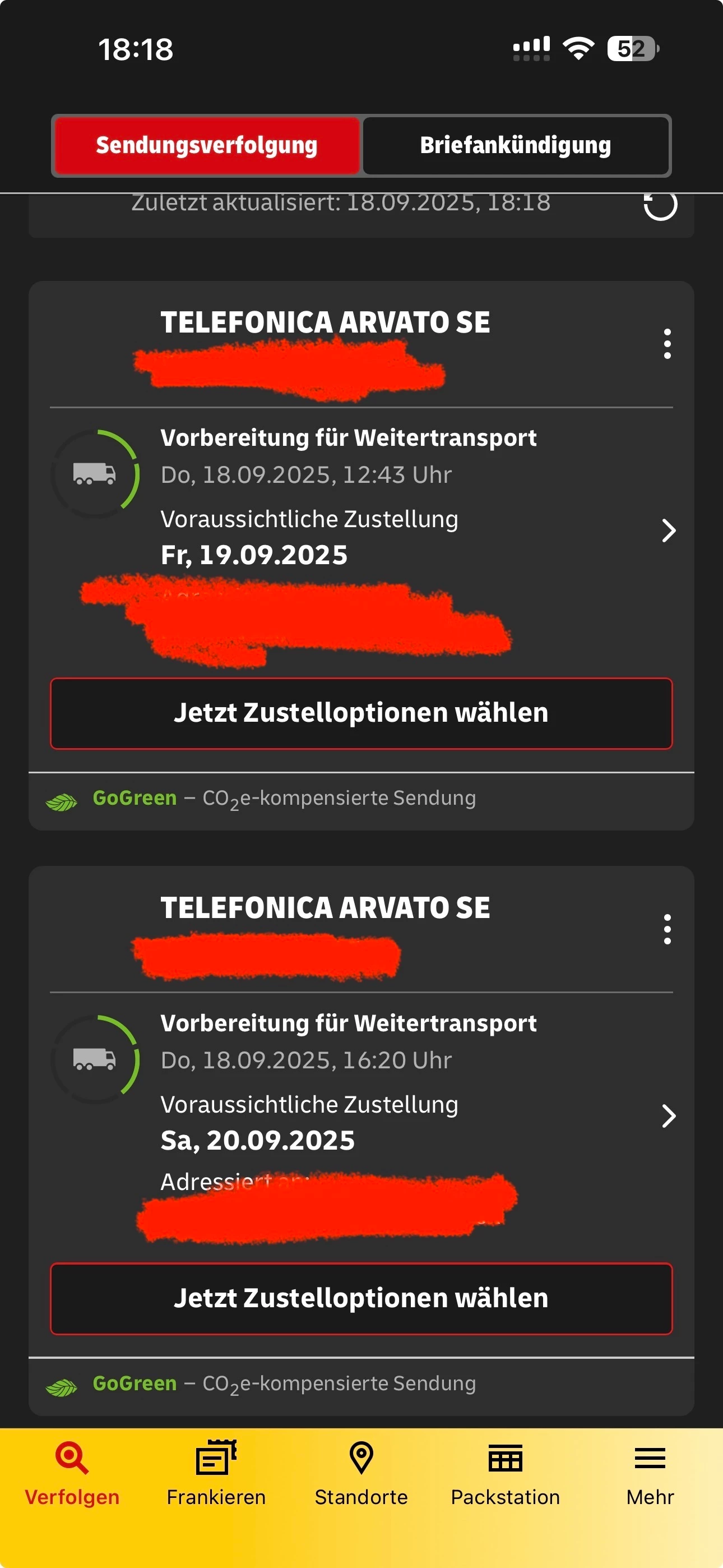This screenshot has width=723, height=1568.
Task: Select the Sendungsverfolgung tab
Action: pyautogui.click(x=207, y=145)
